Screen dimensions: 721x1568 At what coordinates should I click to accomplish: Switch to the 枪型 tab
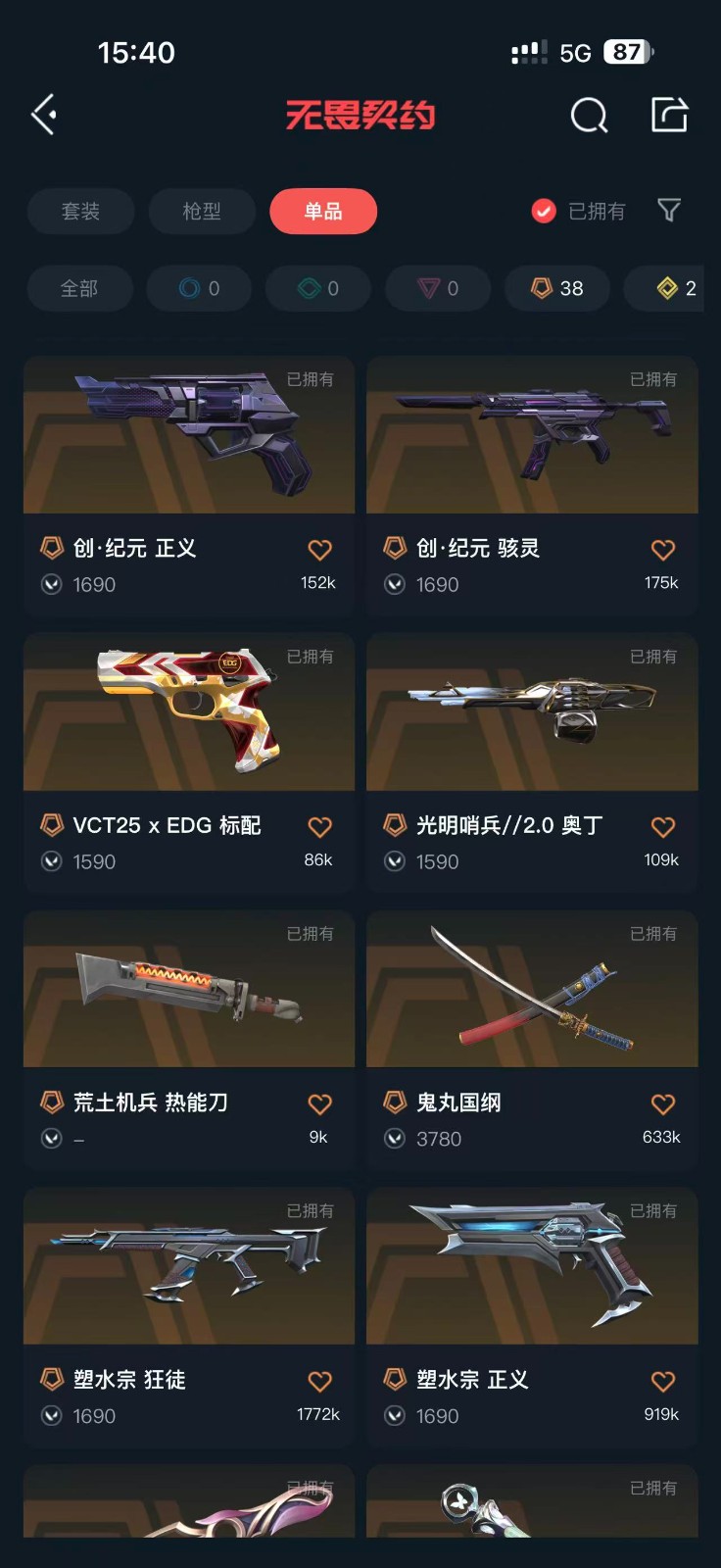tap(202, 211)
